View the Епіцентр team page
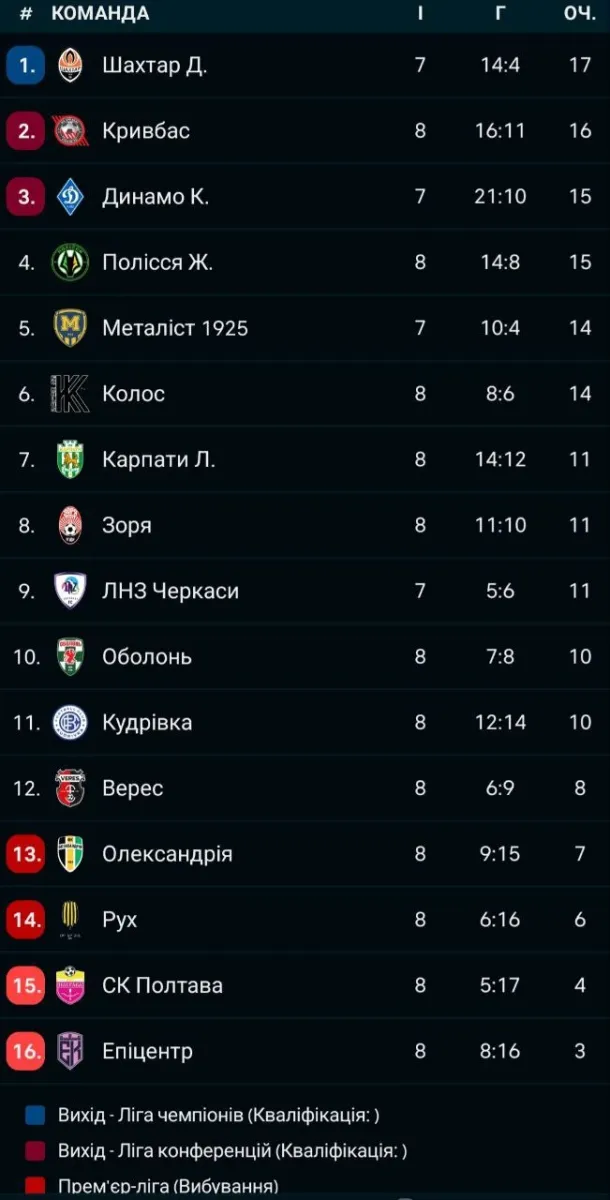Image resolution: width=610 pixels, height=1200 pixels. pos(147,1051)
